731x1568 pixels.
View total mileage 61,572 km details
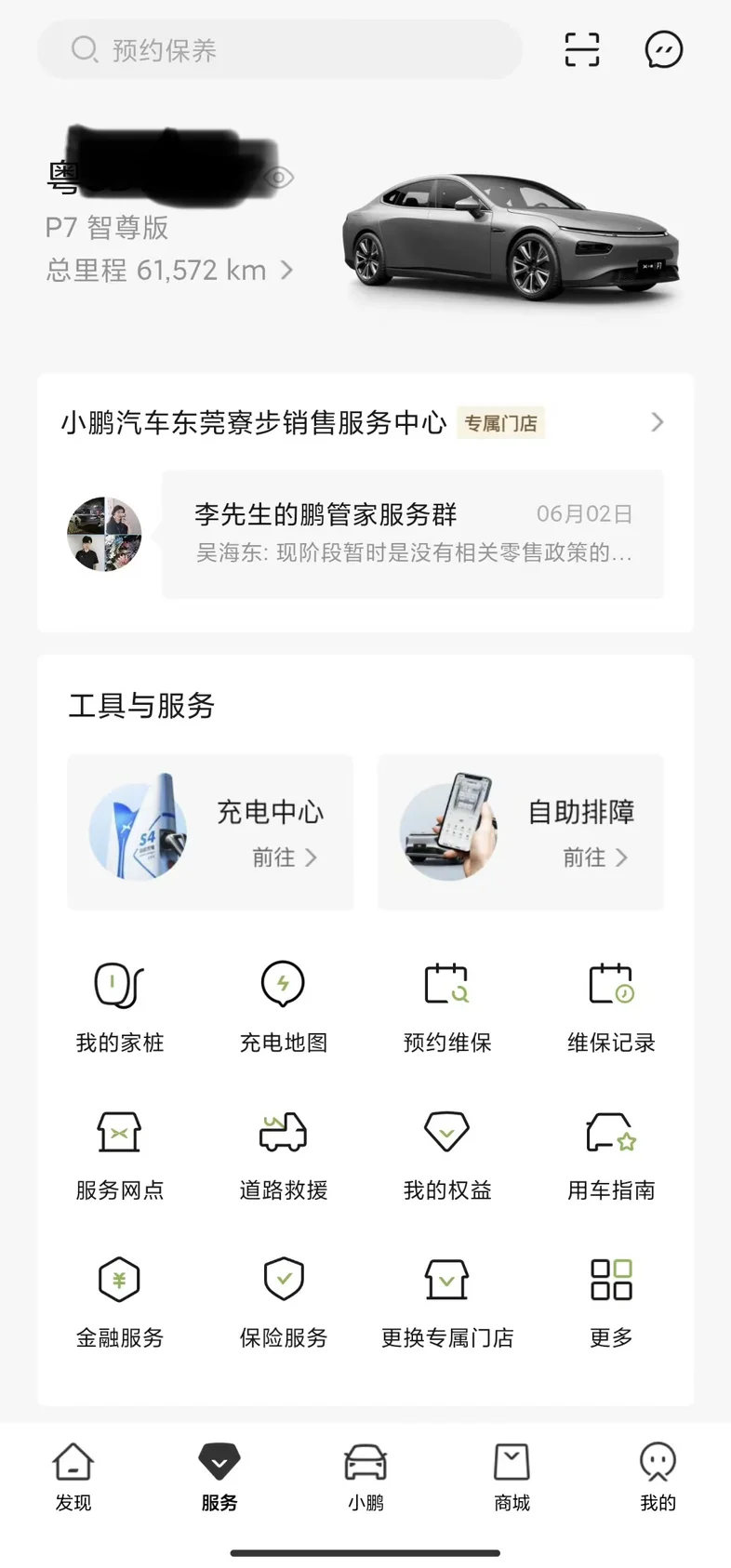click(x=169, y=271)
